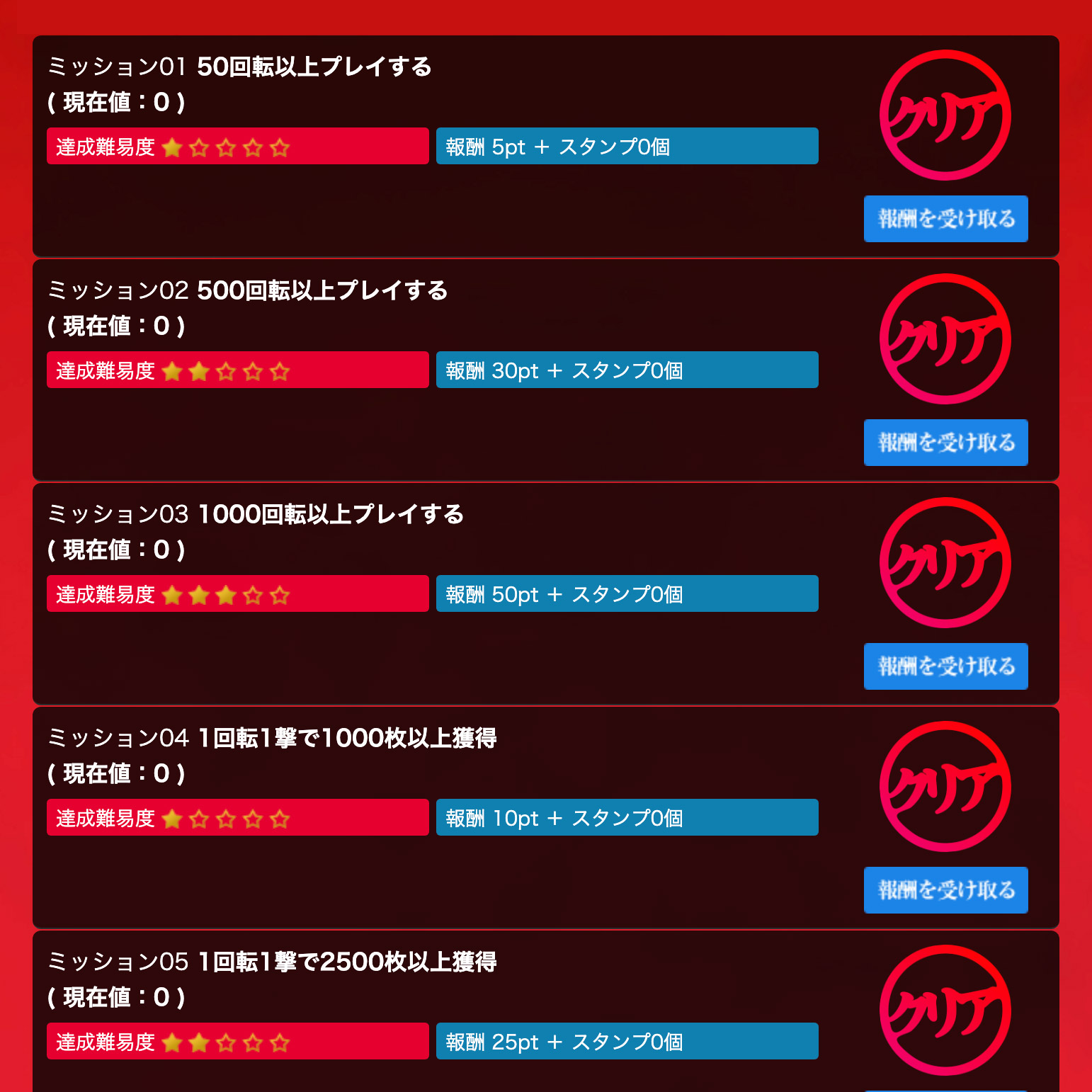The width and height of the screenshot is (1092, 1092).
Task: Receive the Mission 03 1000-spin reward
Action: [945, 666]
